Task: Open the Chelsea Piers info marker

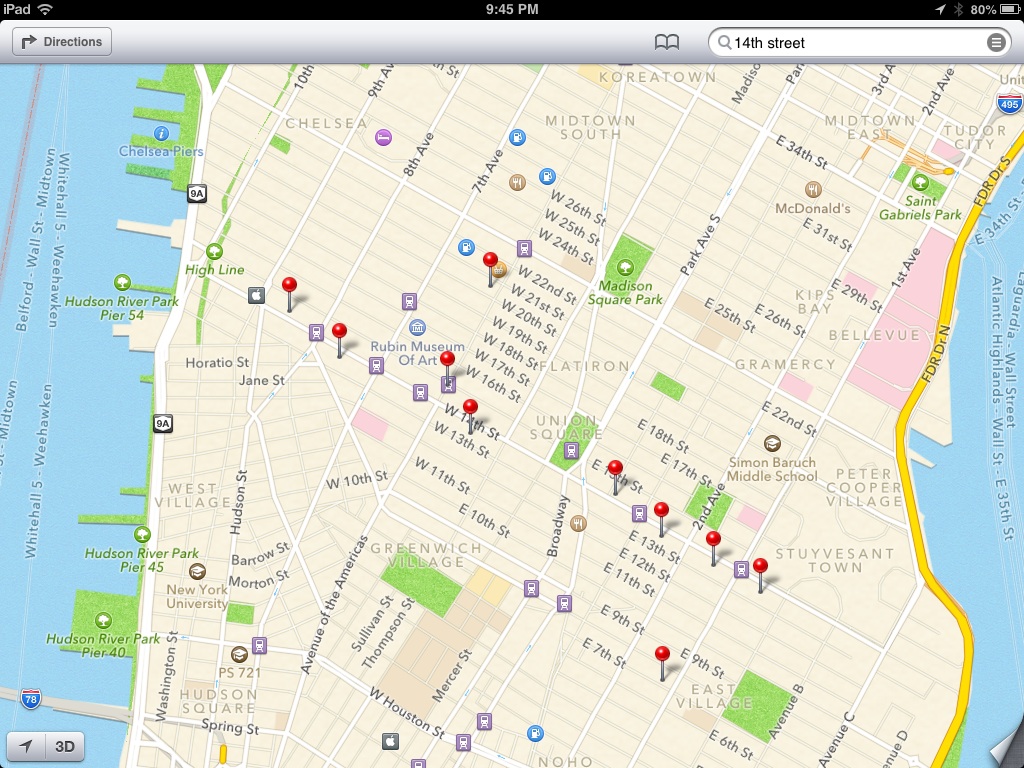Action: coord(161,134)
